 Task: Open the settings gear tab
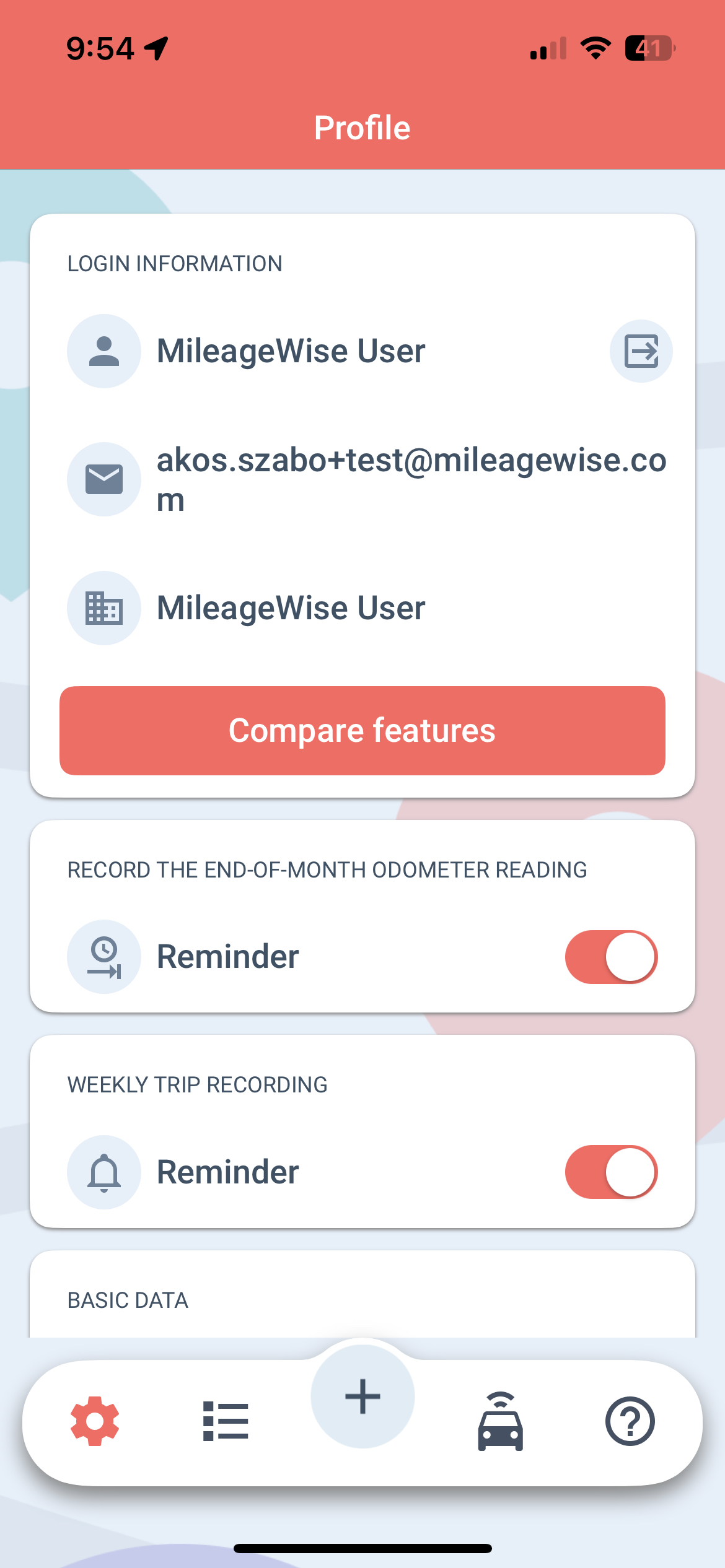pos(95,1421)
